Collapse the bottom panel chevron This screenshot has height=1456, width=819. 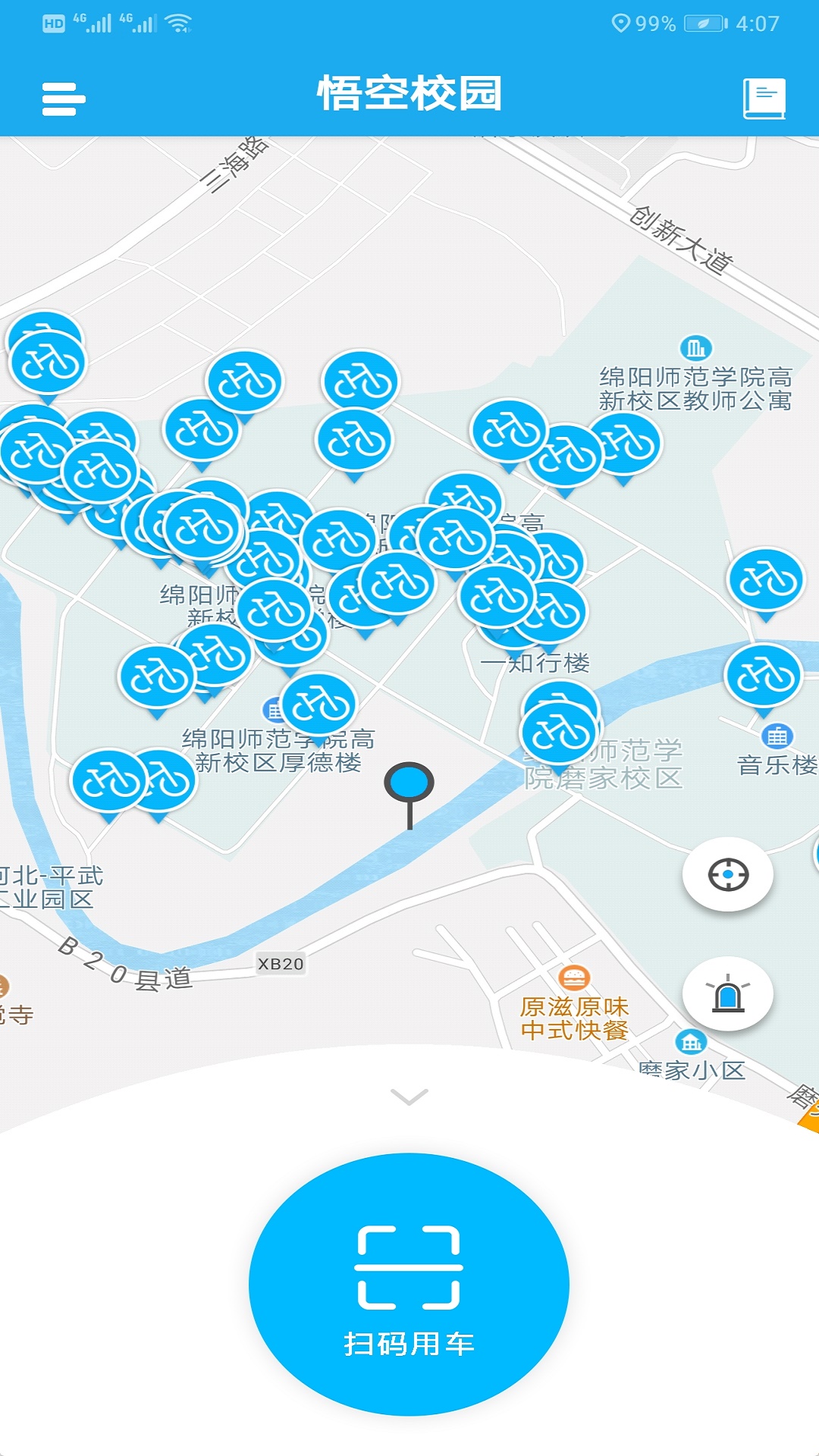point(409,1097)
